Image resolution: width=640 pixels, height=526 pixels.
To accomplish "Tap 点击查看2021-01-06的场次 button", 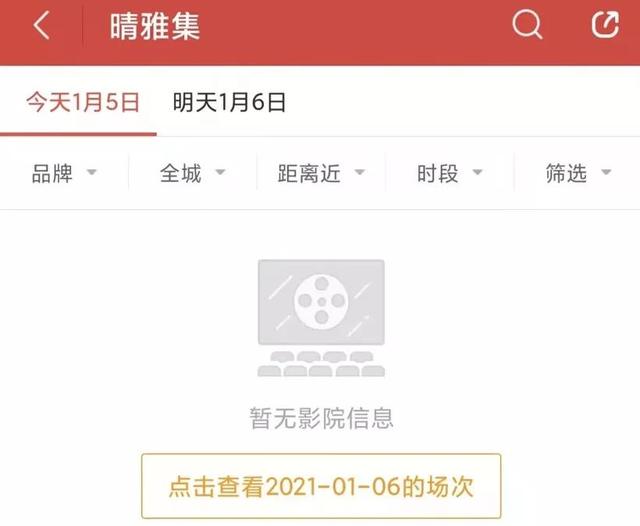I will click(x=320, y=487).
